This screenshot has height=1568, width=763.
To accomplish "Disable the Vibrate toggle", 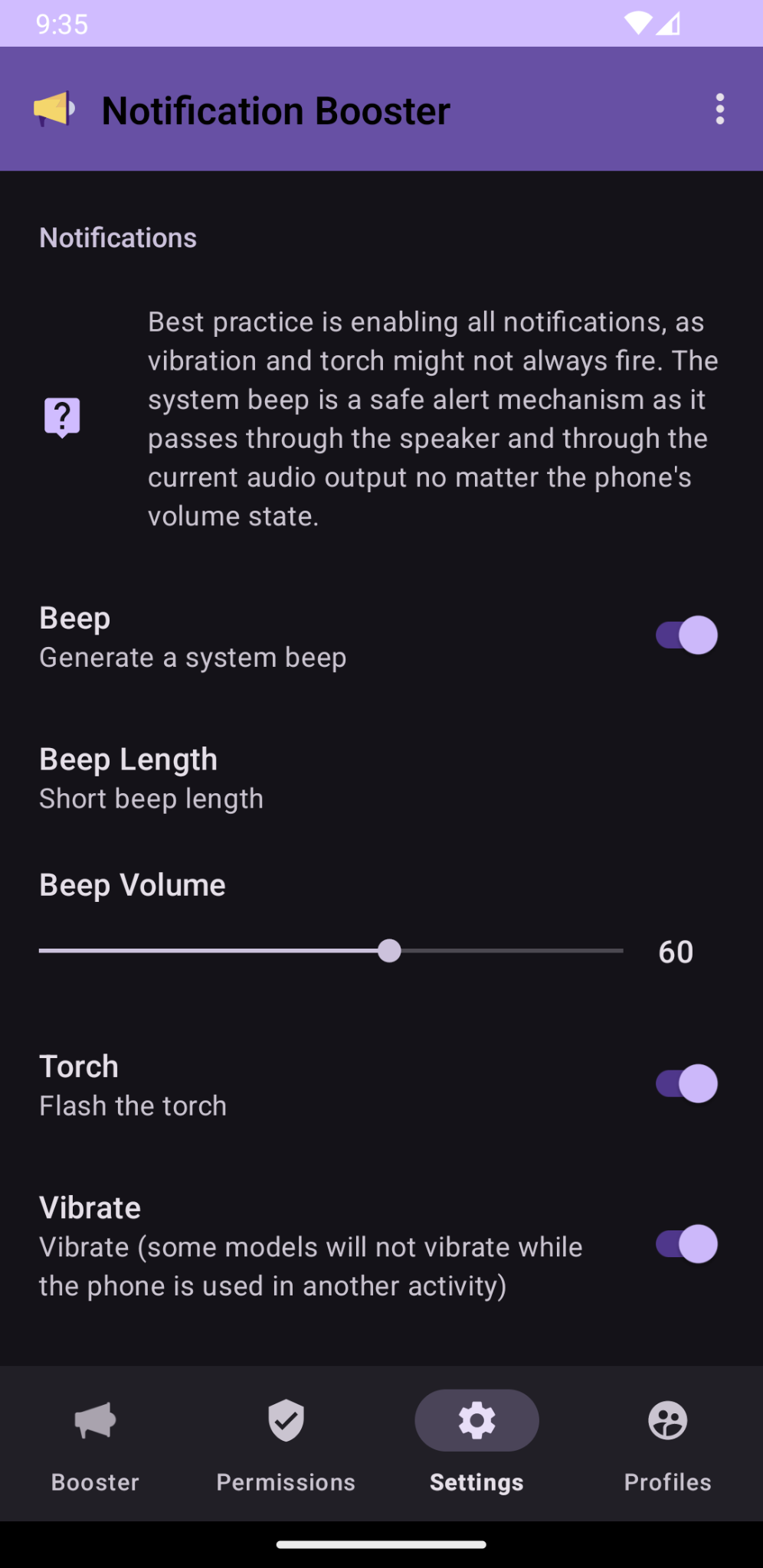I will 686,1243.
